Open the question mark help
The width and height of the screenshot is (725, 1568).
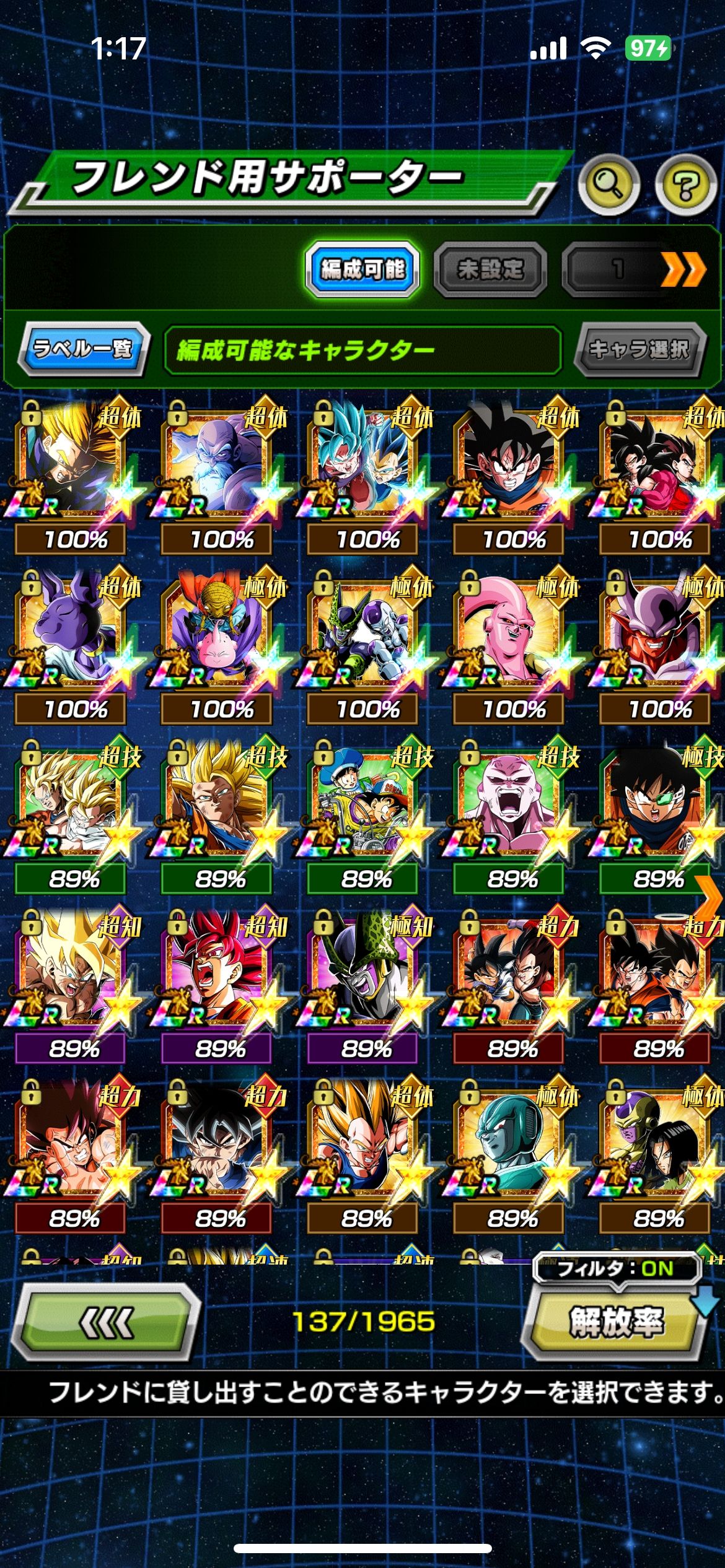point(685,185)
